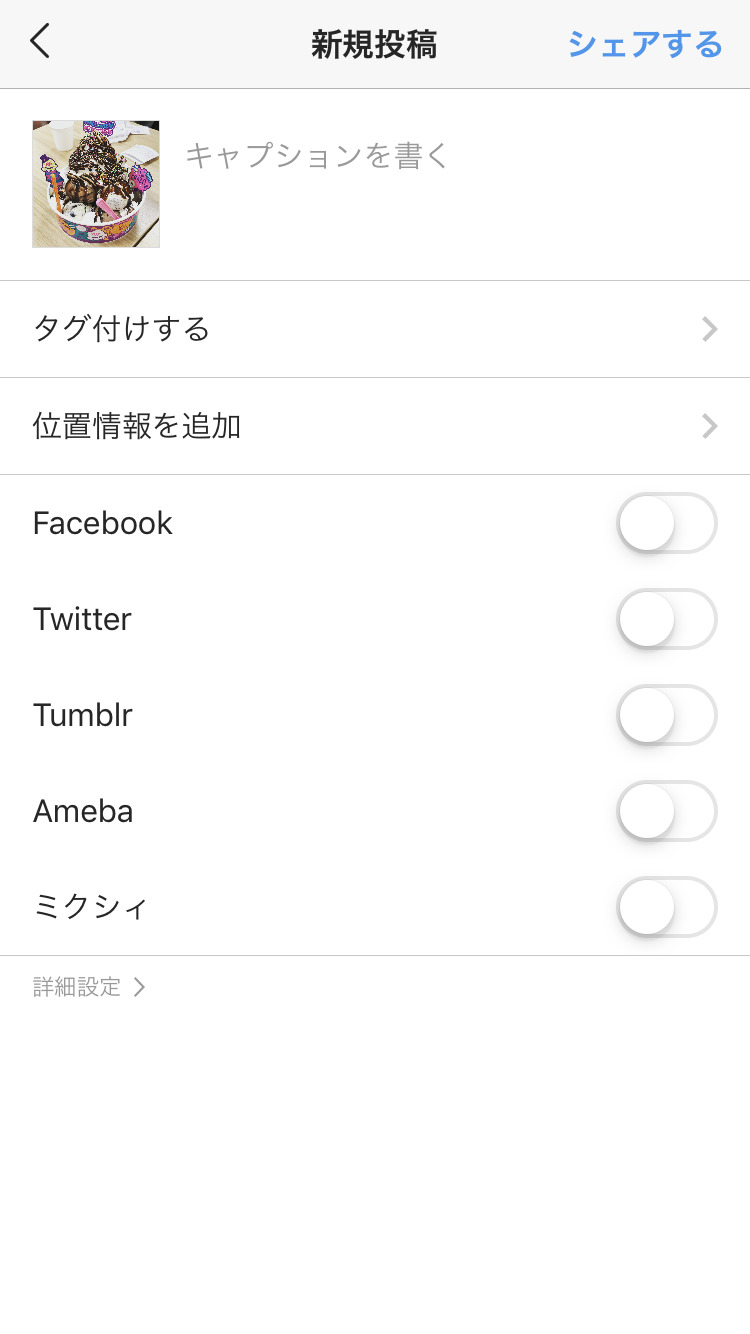Switch on Ameba sharing
This screenshot has width=750, height=1334.
pos(667,811)
